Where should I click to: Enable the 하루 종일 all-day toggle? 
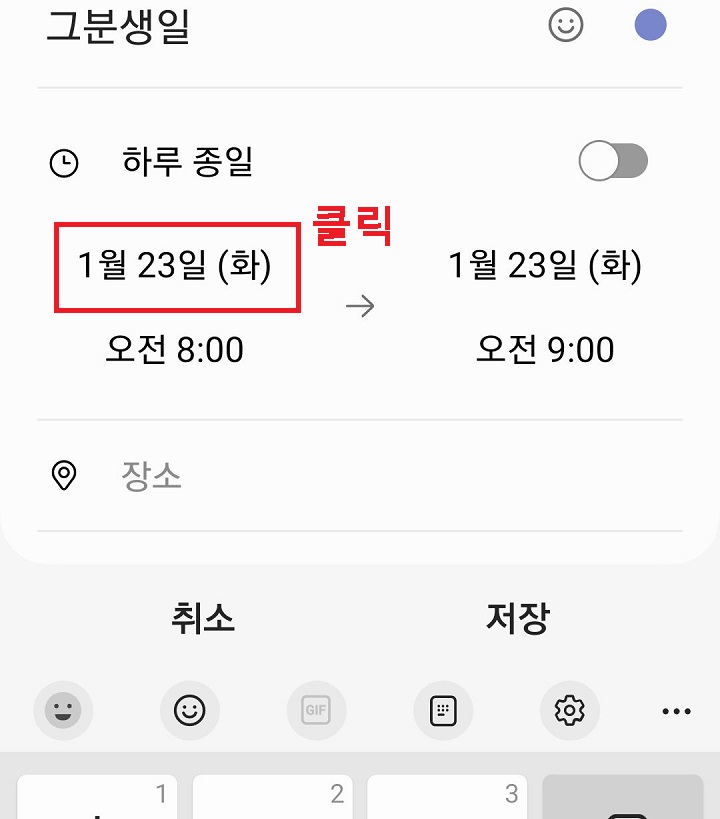pos(611,160)
